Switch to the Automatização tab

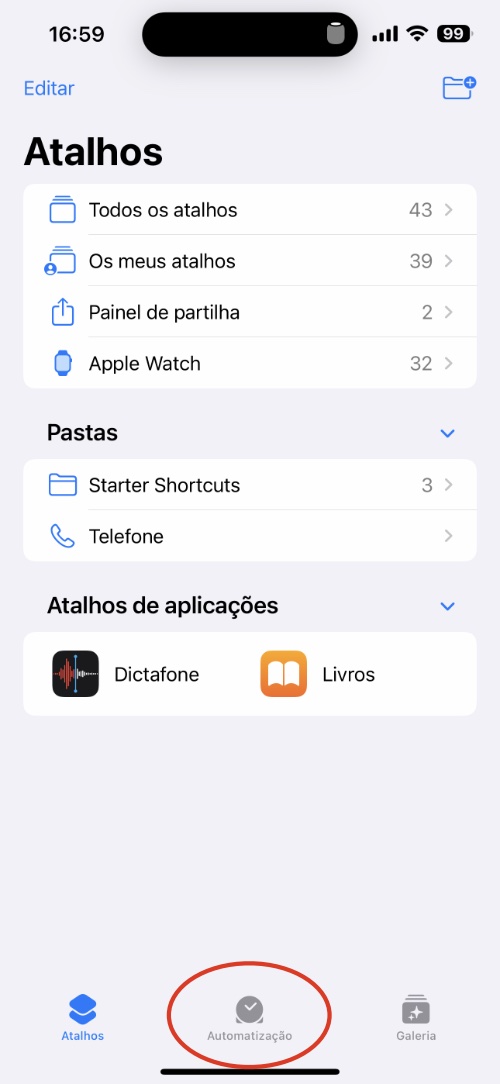point(250,1018)
